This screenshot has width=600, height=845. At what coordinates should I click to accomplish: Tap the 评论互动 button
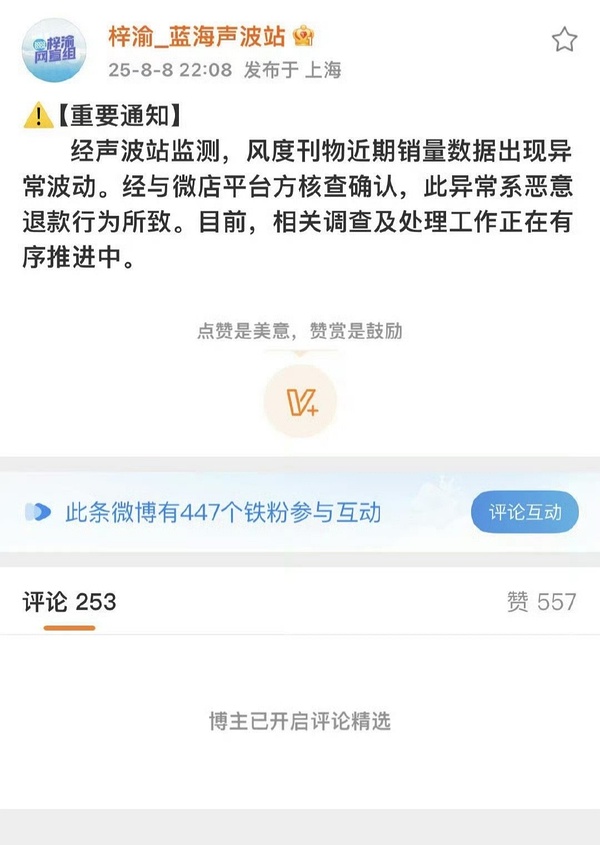pos(525,512)
